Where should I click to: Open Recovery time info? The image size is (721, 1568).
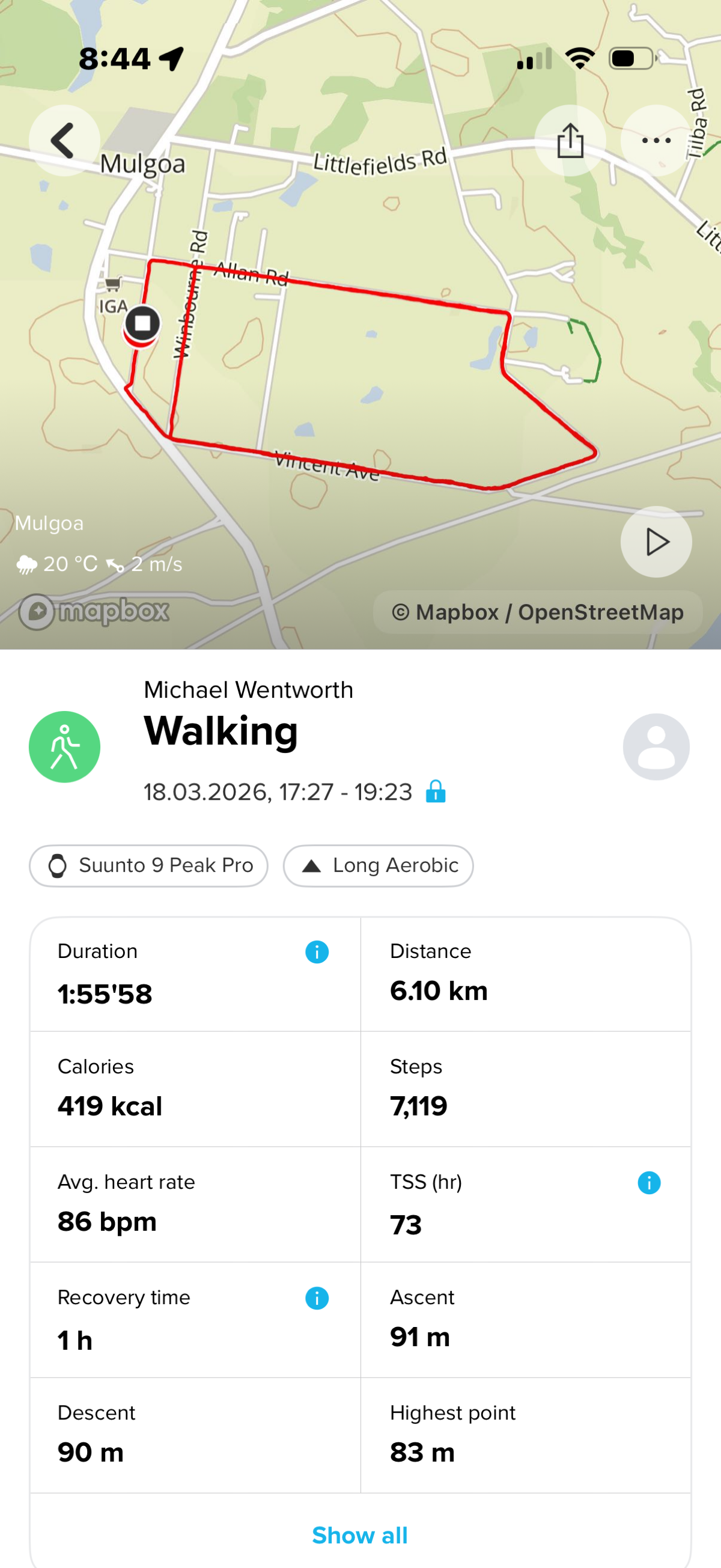(317, 1298)
